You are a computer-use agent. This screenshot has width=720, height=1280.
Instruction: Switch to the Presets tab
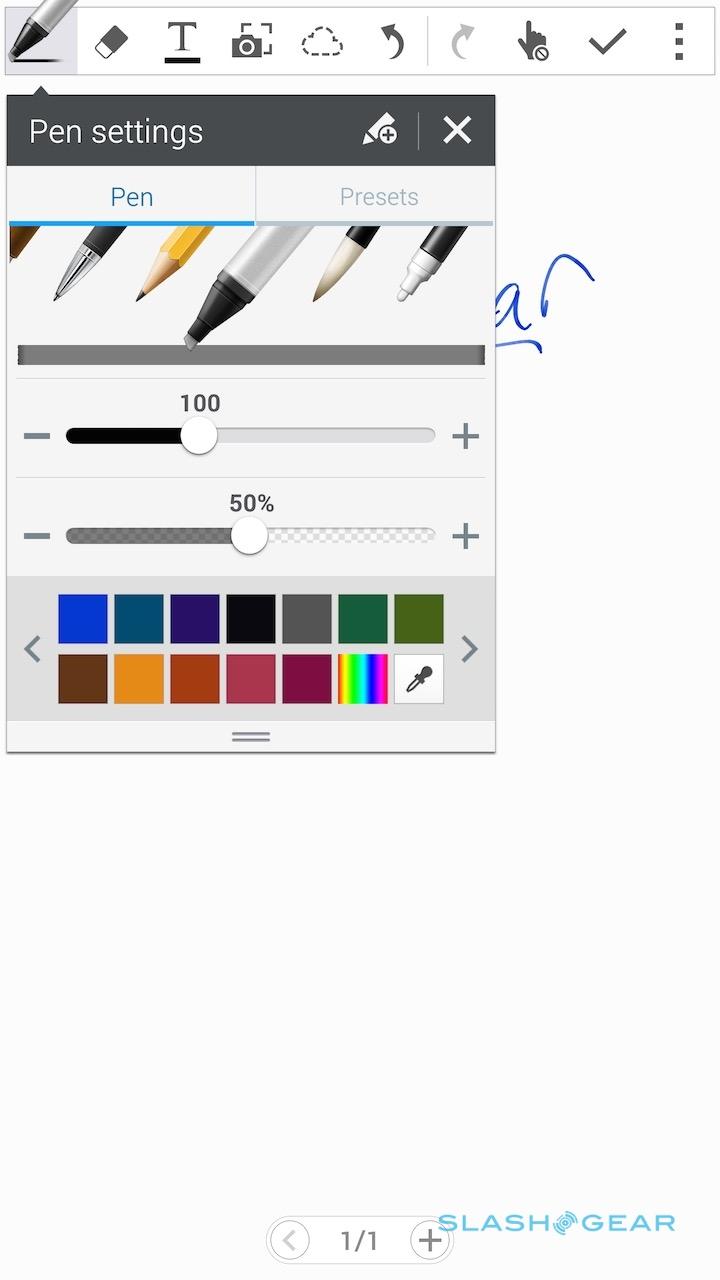pos(378,197)
